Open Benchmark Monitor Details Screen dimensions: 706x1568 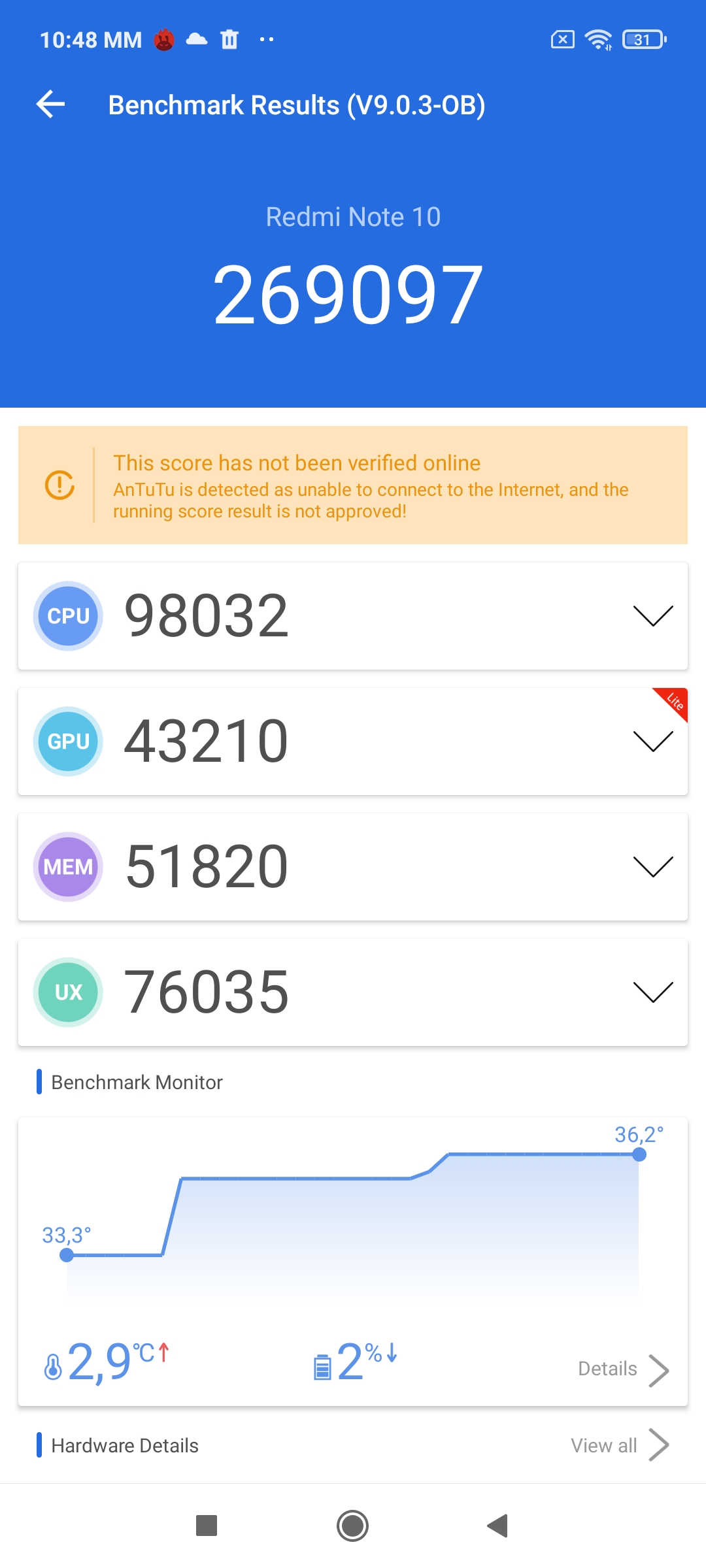[624, 1369]
